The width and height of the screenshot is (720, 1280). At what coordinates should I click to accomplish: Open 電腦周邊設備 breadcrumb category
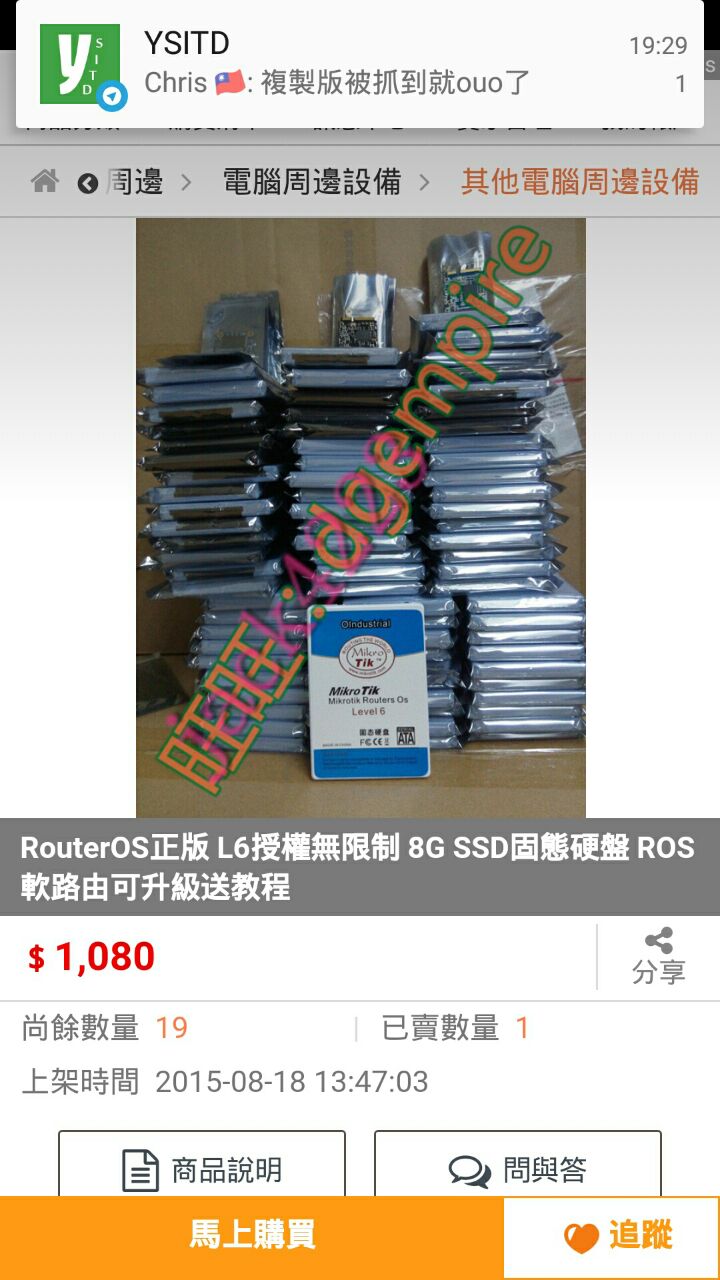pyautogui.click(x=311, y=182)
